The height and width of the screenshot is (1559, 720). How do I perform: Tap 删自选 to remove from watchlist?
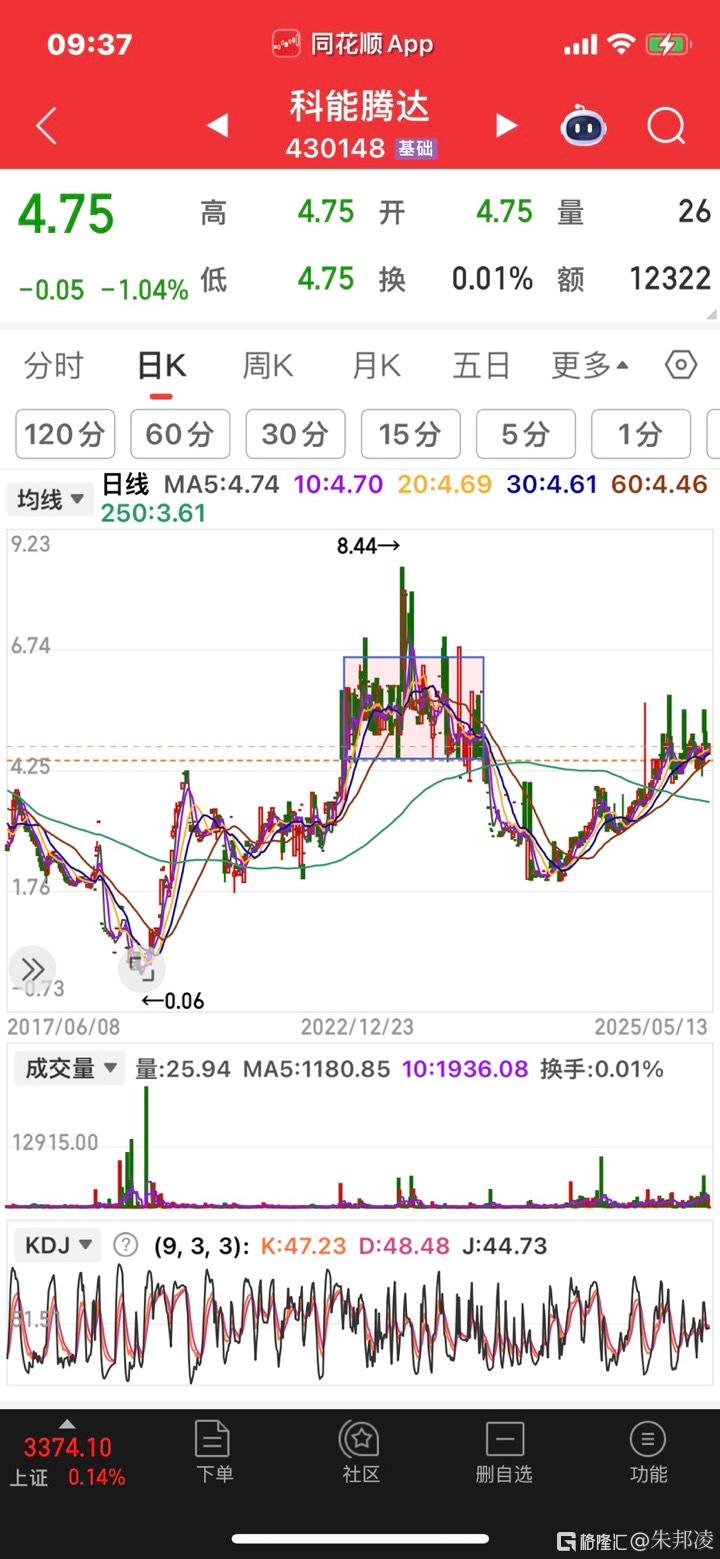point(504,1452)
